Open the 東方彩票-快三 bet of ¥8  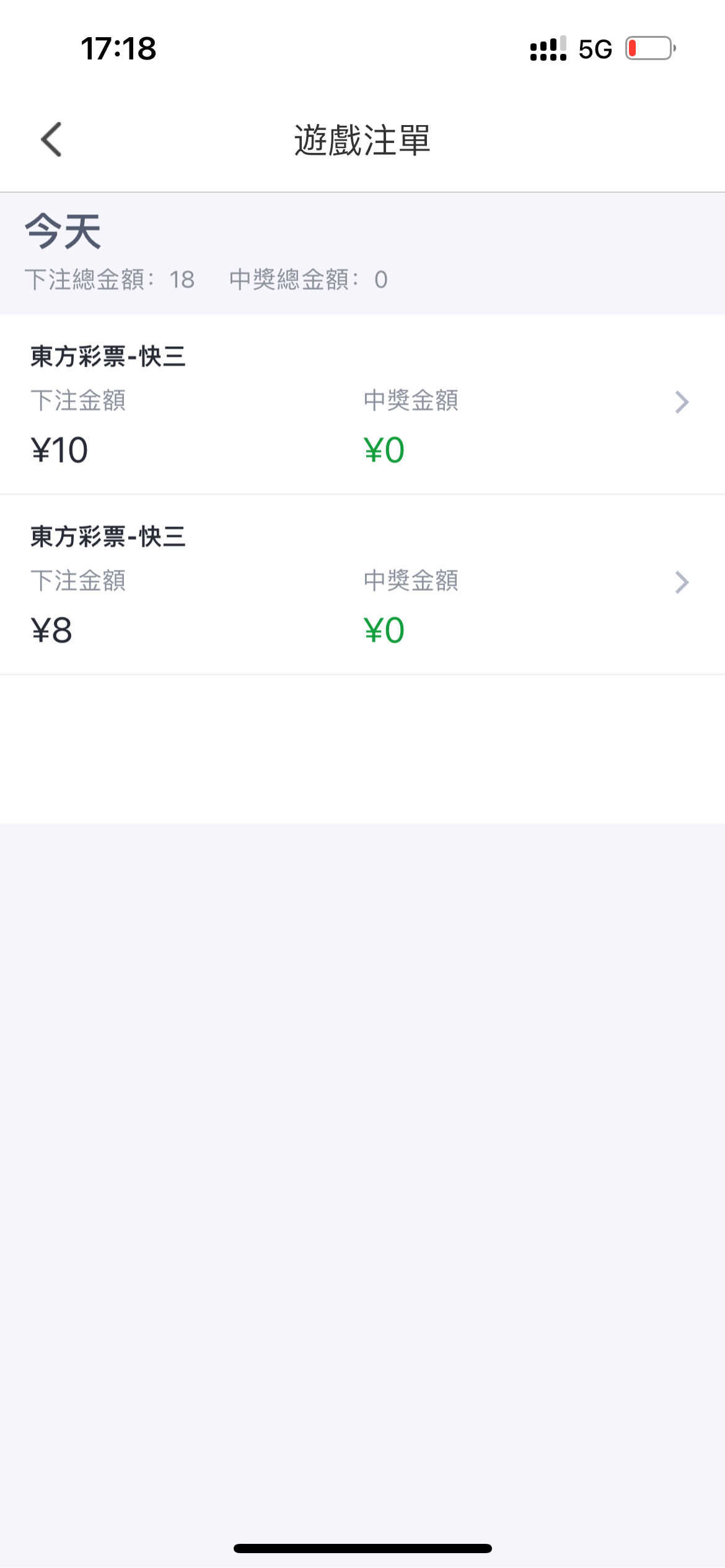click(x=362, y=585)
